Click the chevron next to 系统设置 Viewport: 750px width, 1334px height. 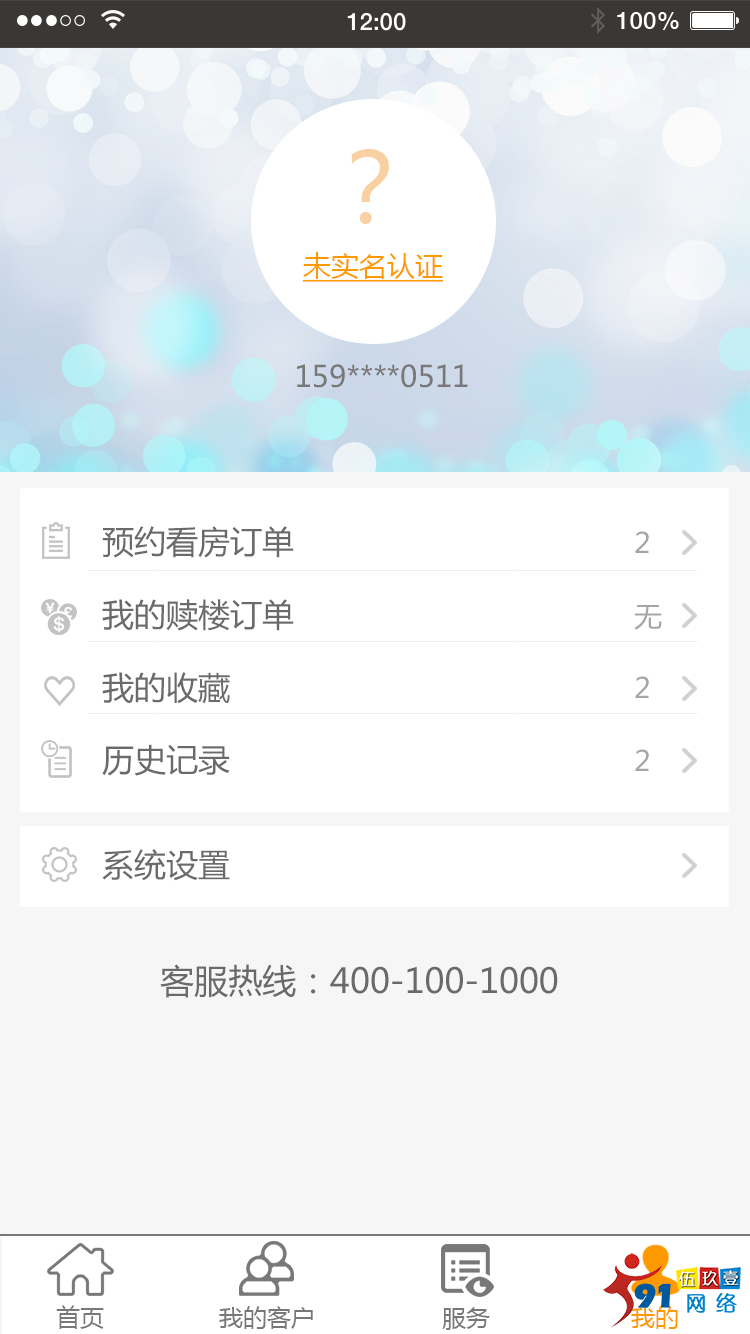coord(688,866)
